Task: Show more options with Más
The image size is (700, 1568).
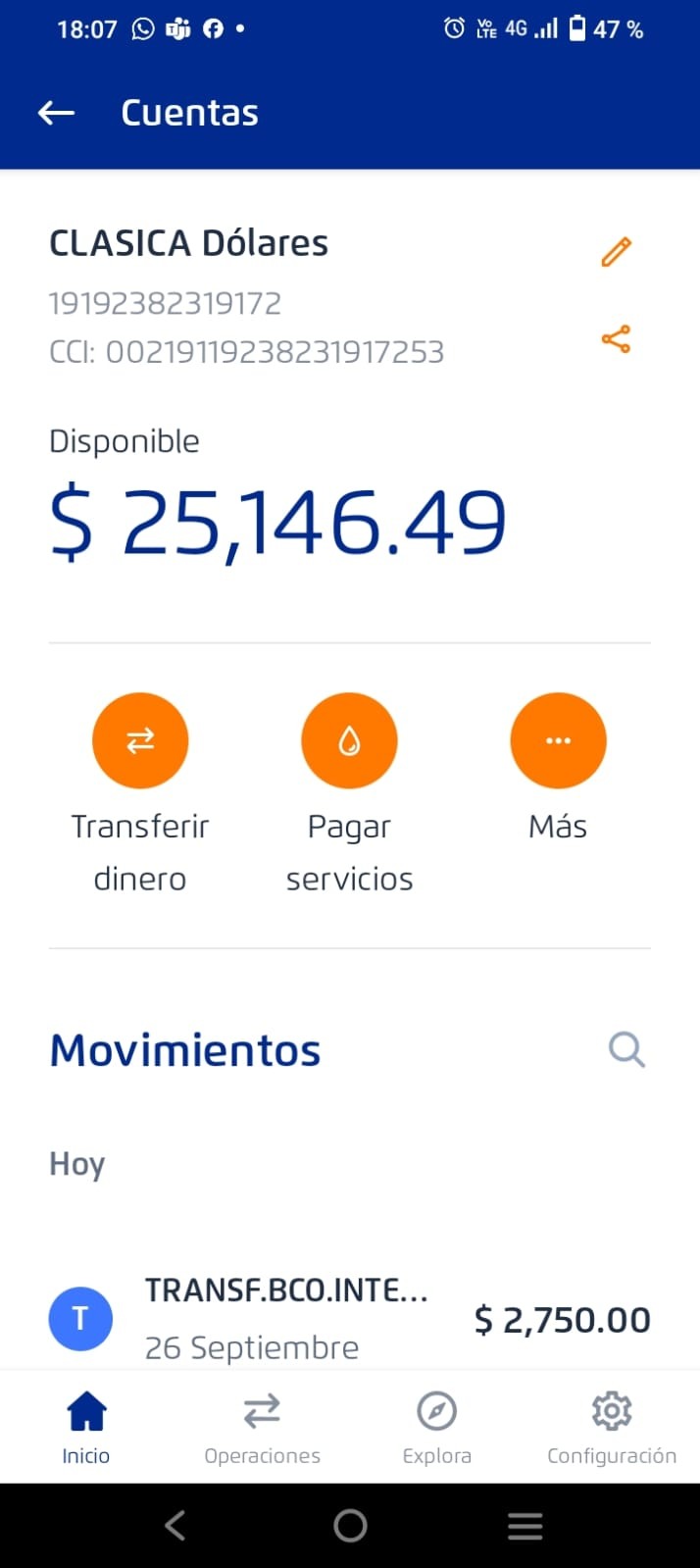Action: coord(558,741)
